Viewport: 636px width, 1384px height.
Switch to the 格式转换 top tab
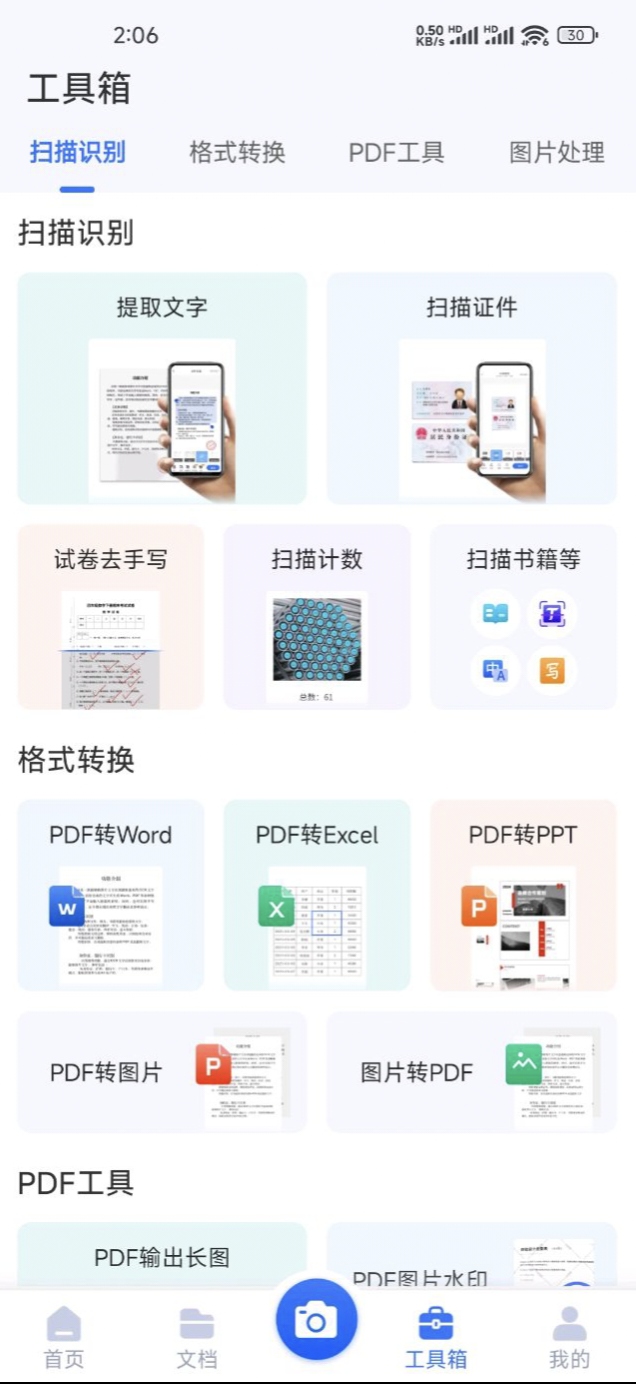click(x=237, y=152)
